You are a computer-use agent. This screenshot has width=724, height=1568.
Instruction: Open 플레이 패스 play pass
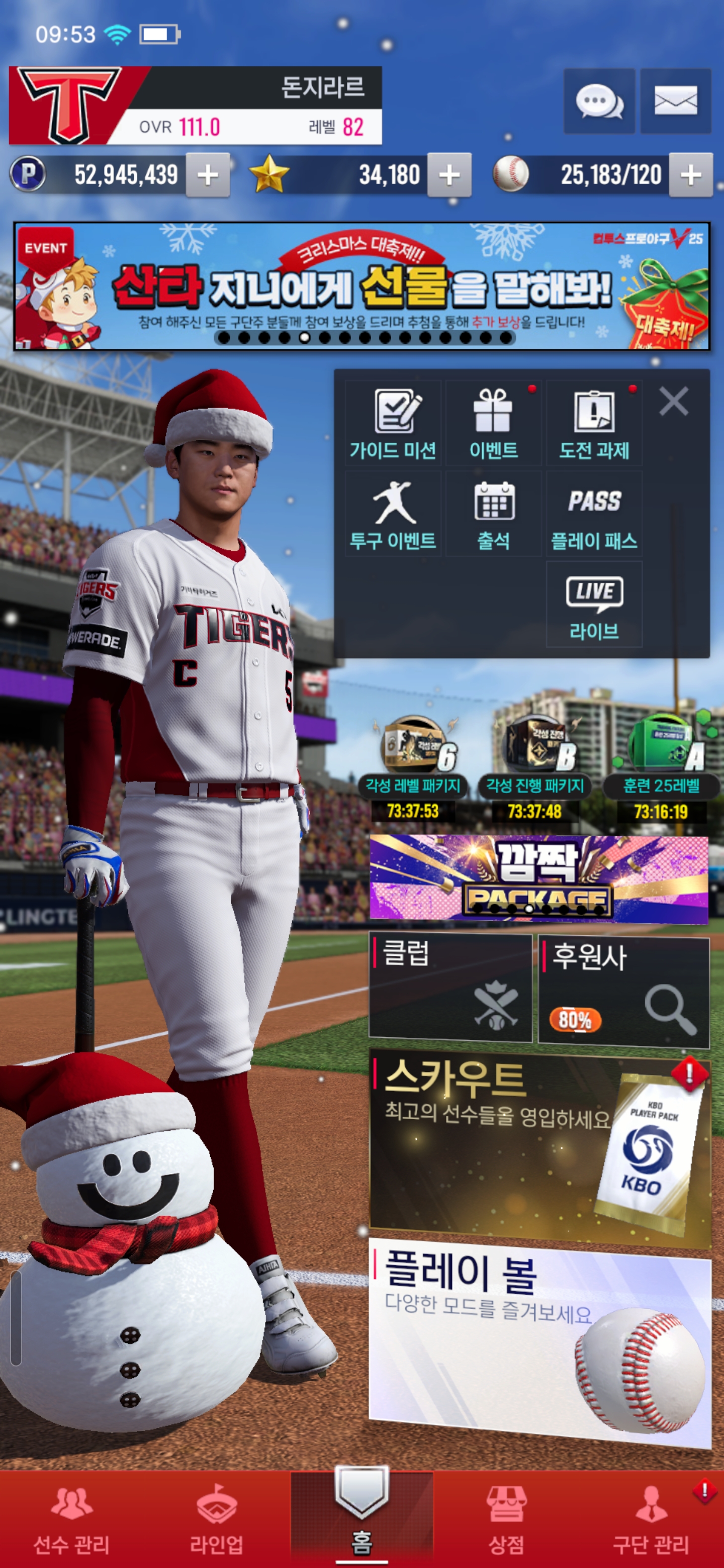pyautogui.click(x=594, y=514)
